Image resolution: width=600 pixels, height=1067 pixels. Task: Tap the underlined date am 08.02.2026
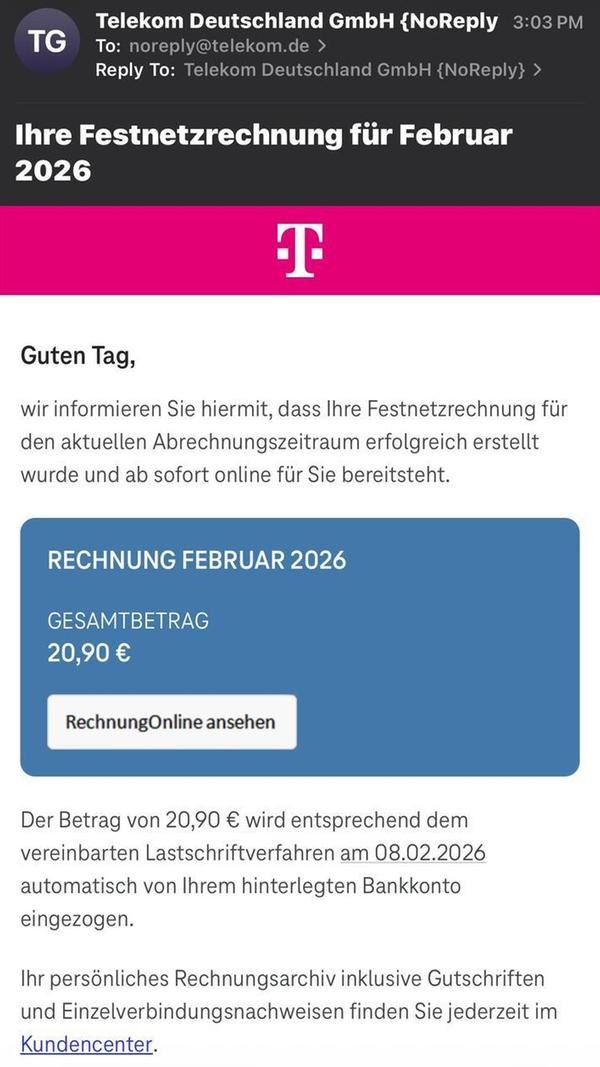point(413,853)
